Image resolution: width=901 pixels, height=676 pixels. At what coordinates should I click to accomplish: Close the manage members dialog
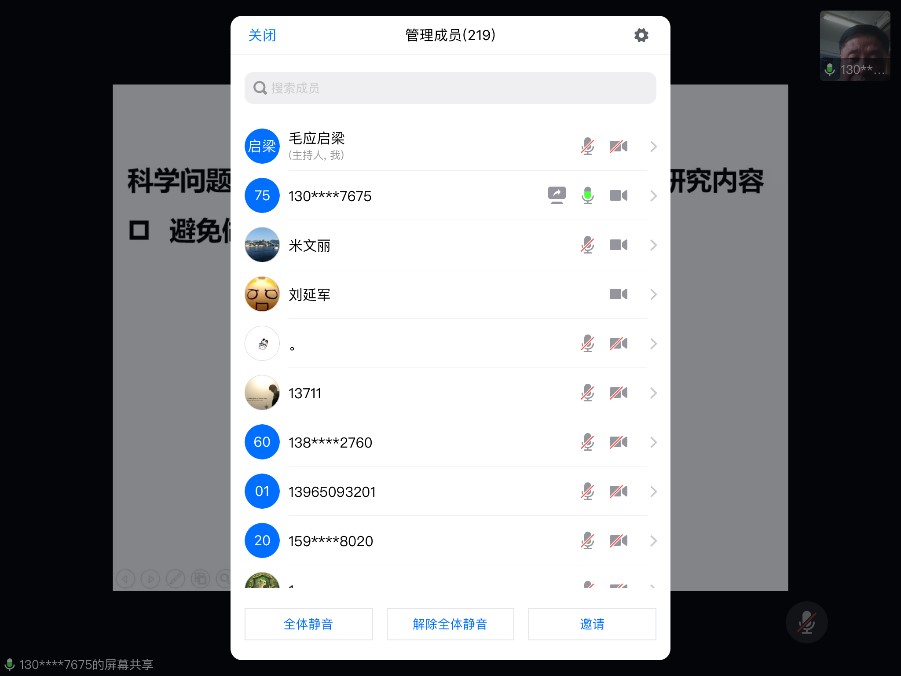[262, 35]
